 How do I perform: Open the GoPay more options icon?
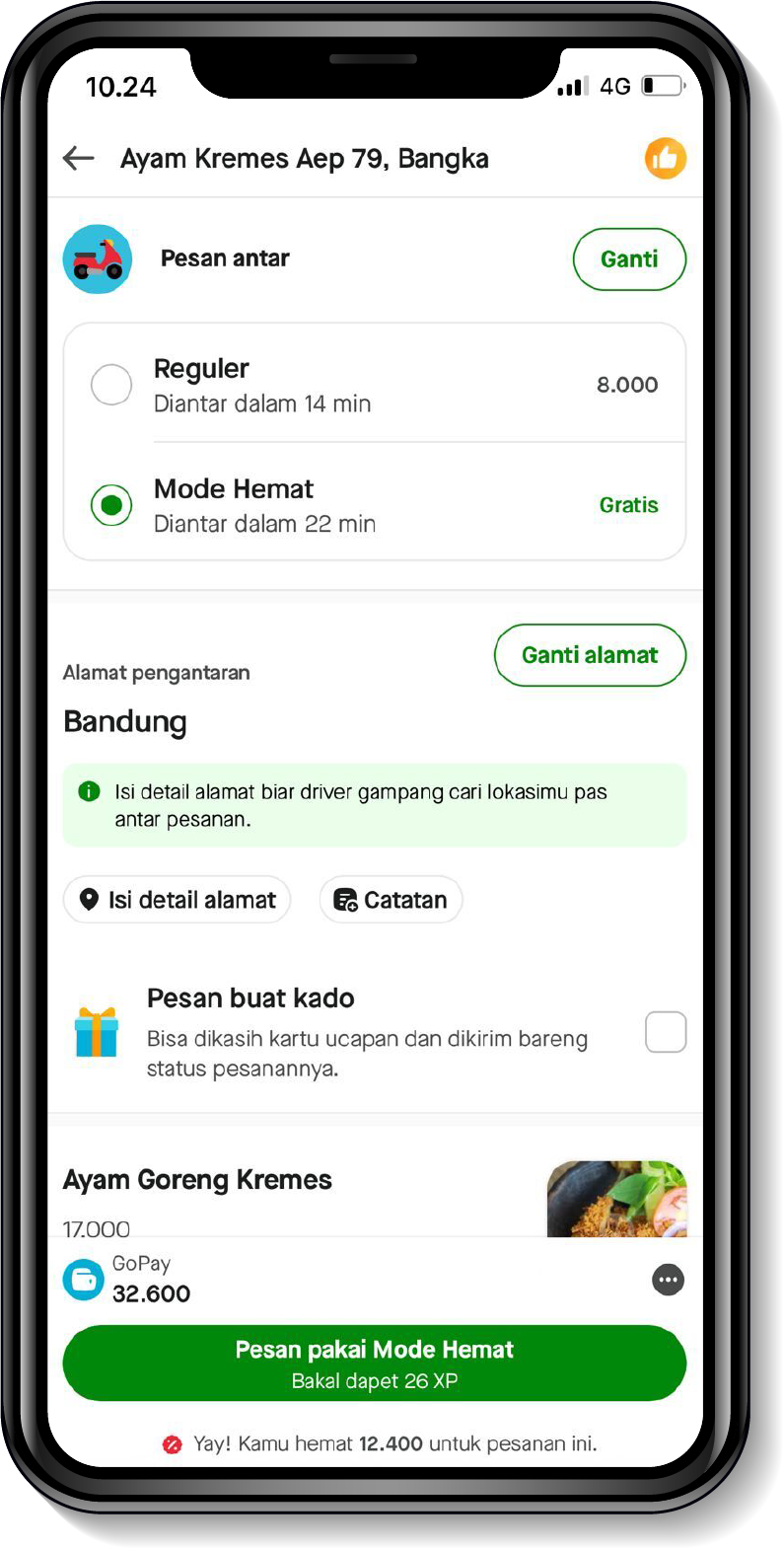tap(668, 1281)
